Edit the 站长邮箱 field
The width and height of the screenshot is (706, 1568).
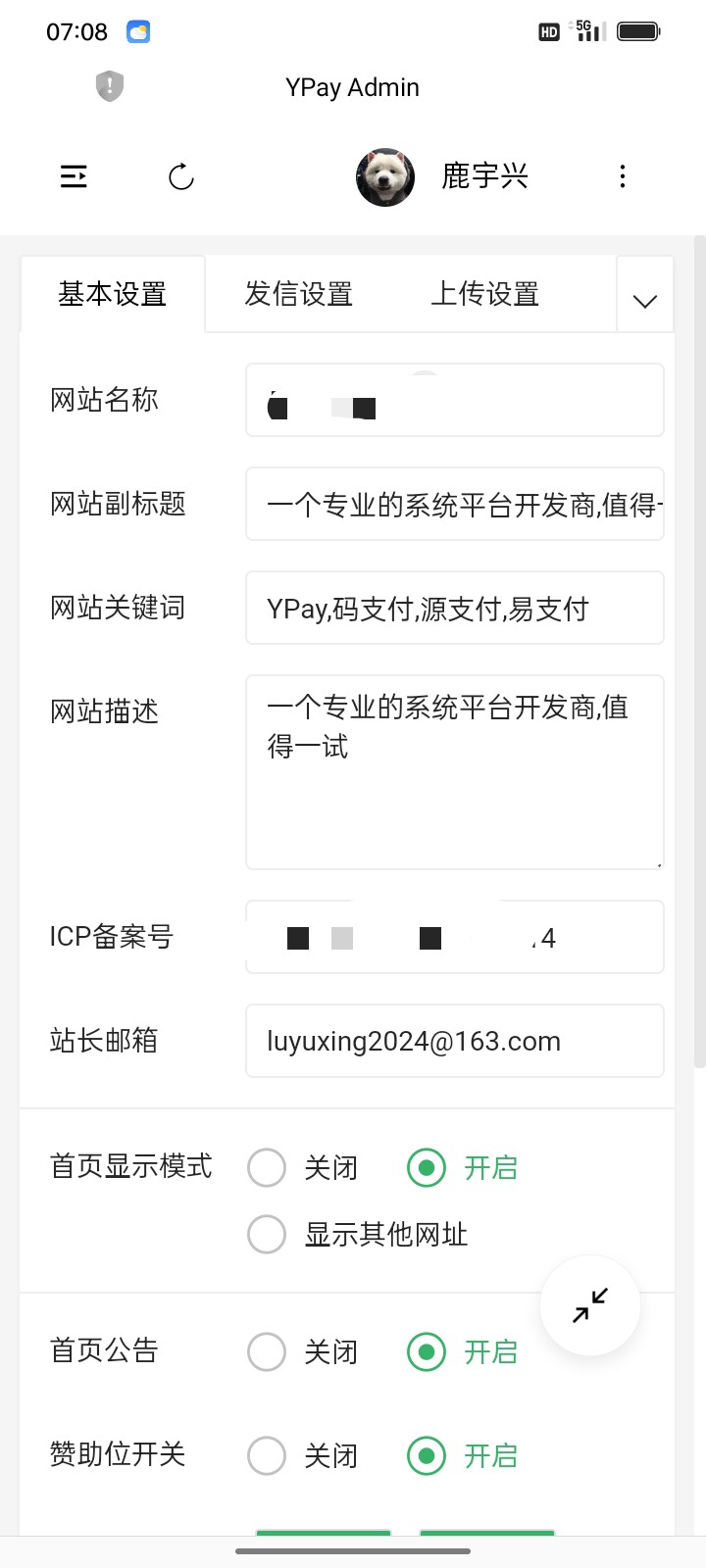455,1041
